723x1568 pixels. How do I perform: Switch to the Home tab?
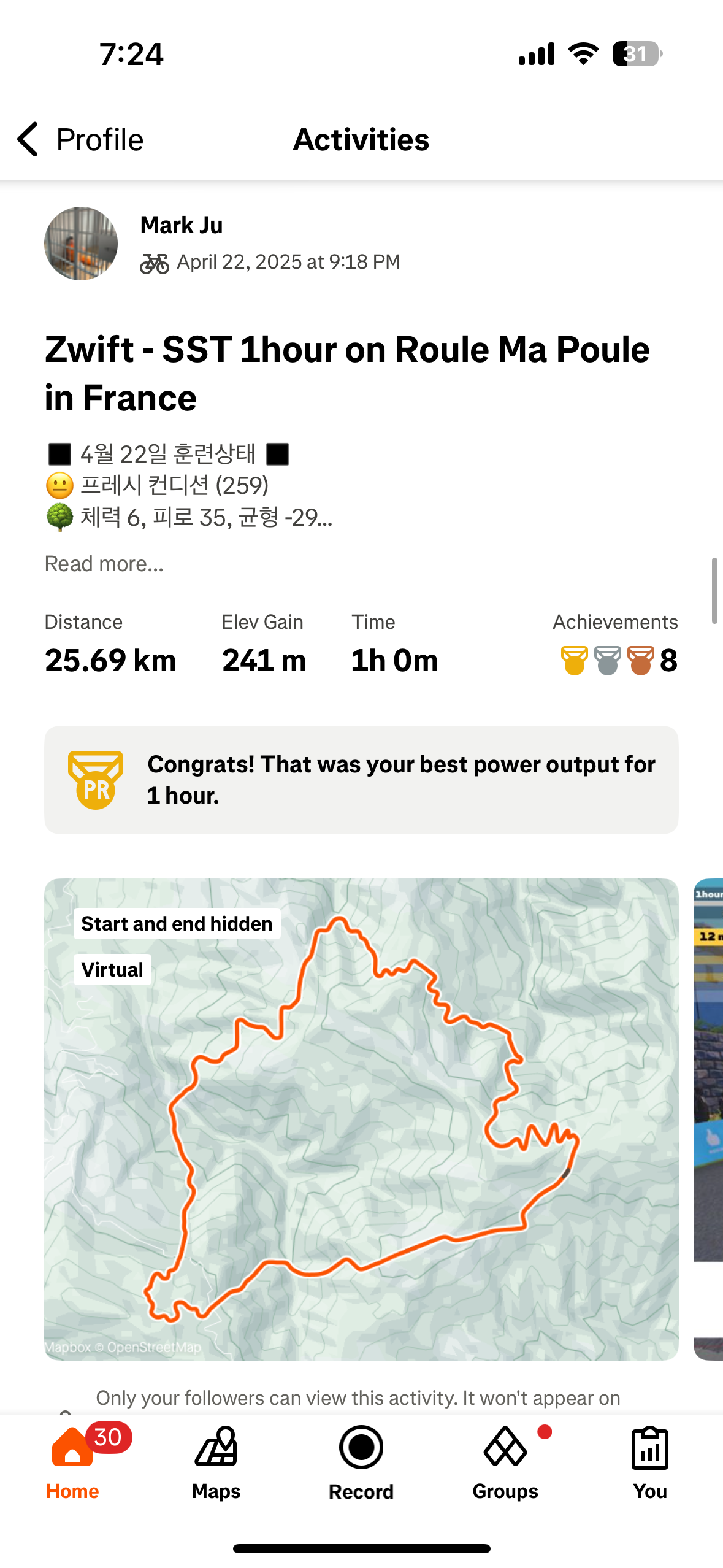click(72, 1463)
